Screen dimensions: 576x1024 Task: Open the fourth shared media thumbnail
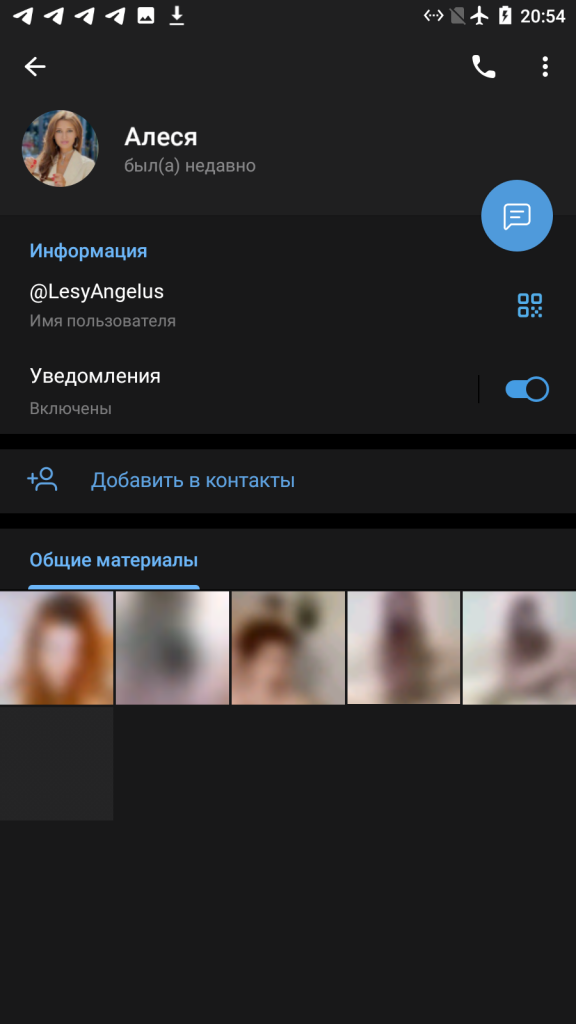click(x=404, y=648)
